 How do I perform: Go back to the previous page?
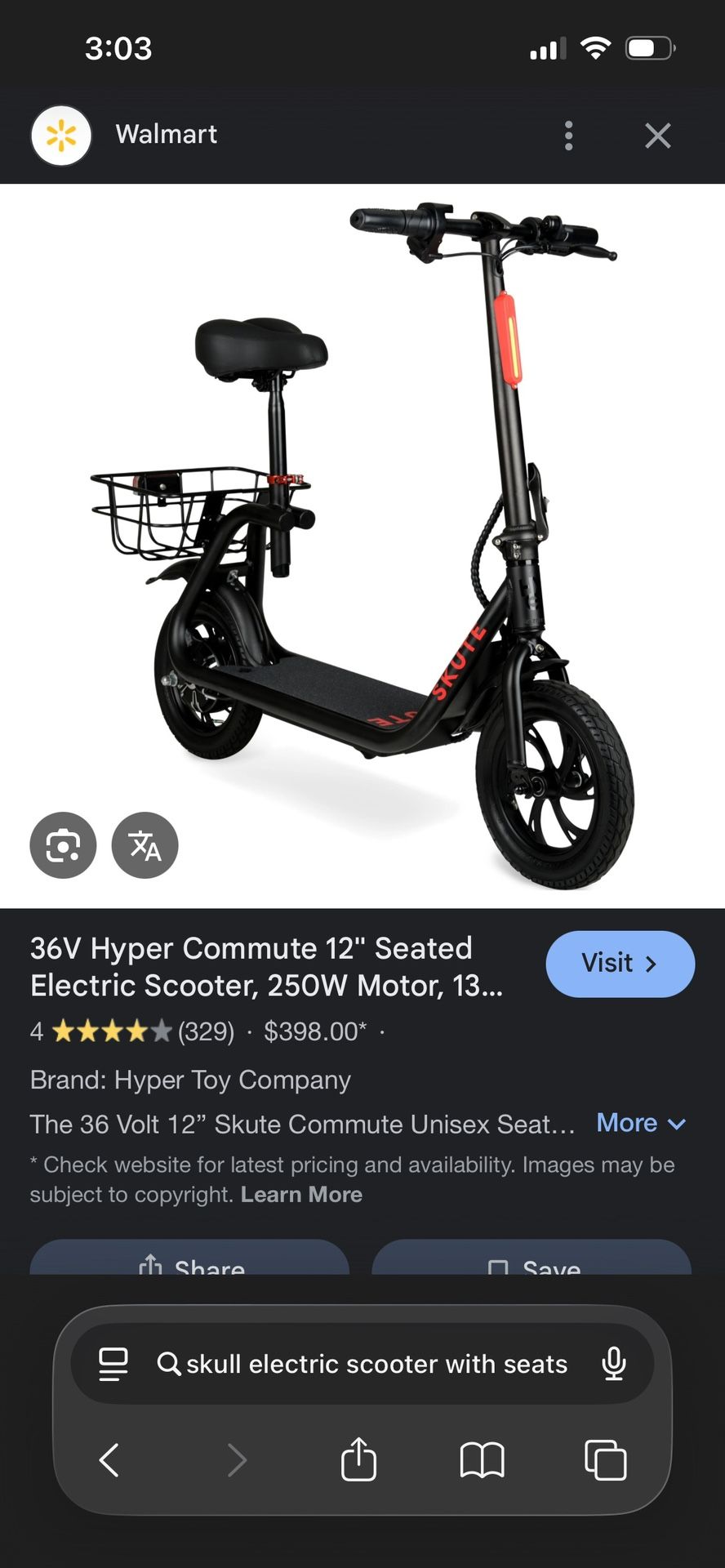point(109,1459)
